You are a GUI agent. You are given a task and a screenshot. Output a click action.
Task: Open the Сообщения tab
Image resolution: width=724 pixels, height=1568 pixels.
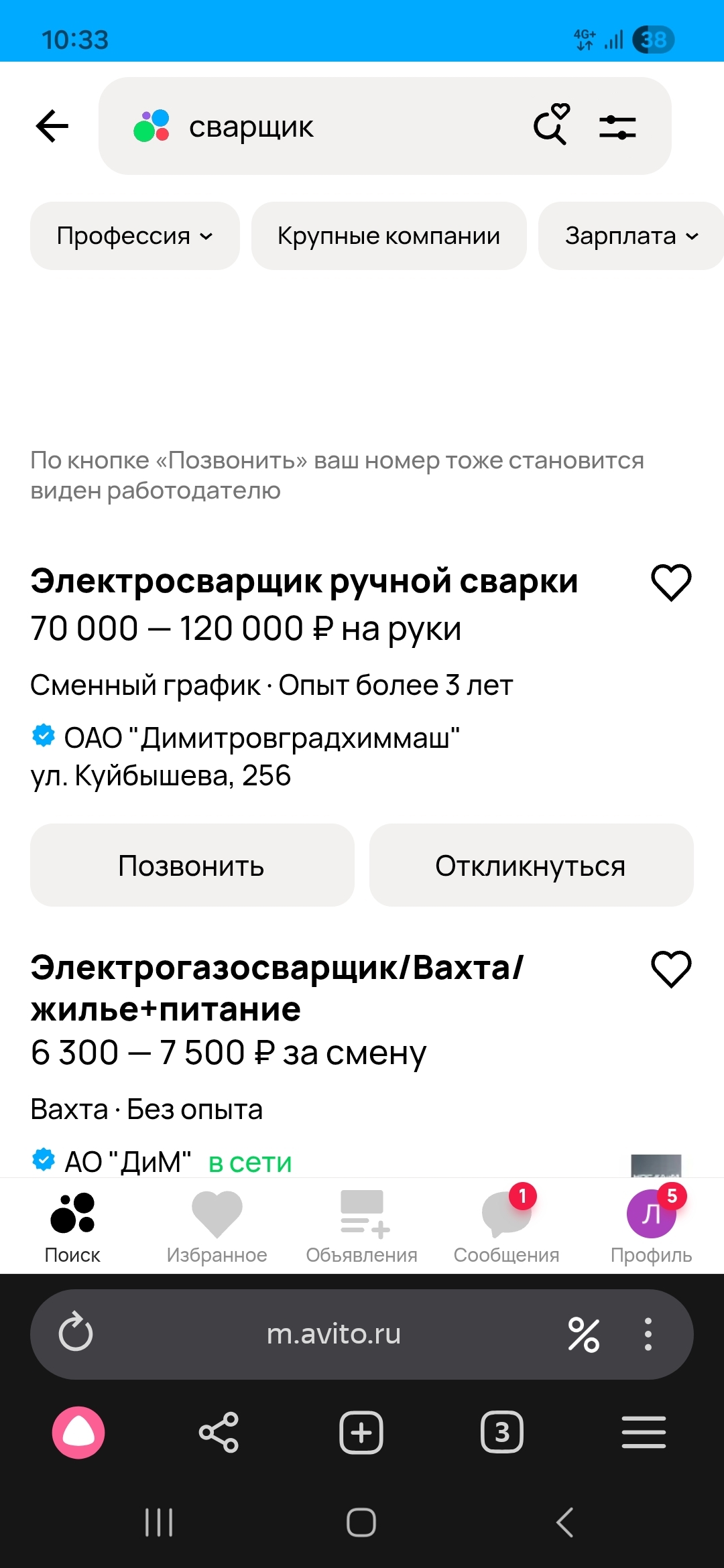(x=506, y=1226)
